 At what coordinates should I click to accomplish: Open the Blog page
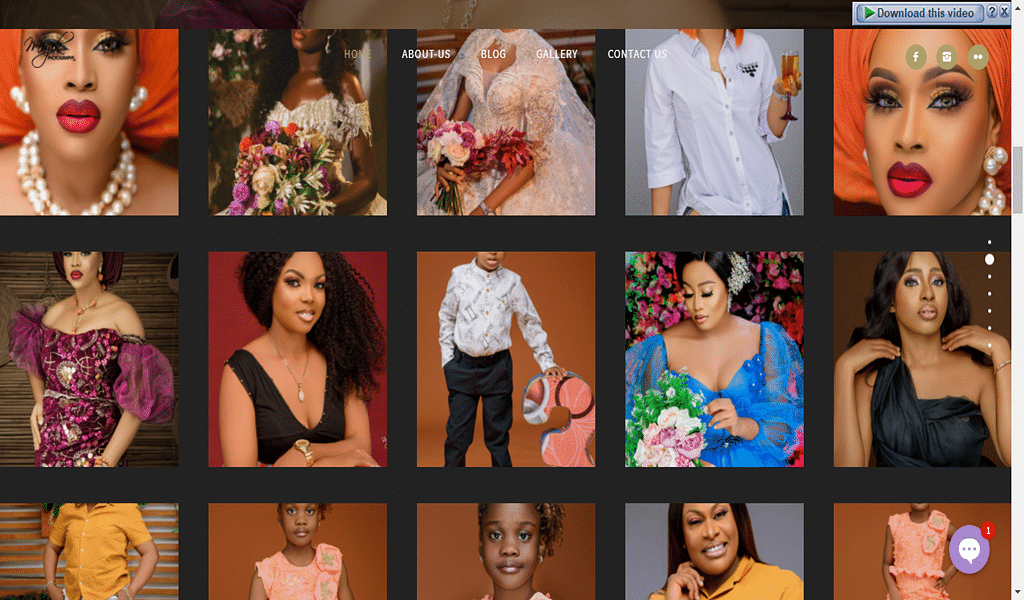(493, 54)
